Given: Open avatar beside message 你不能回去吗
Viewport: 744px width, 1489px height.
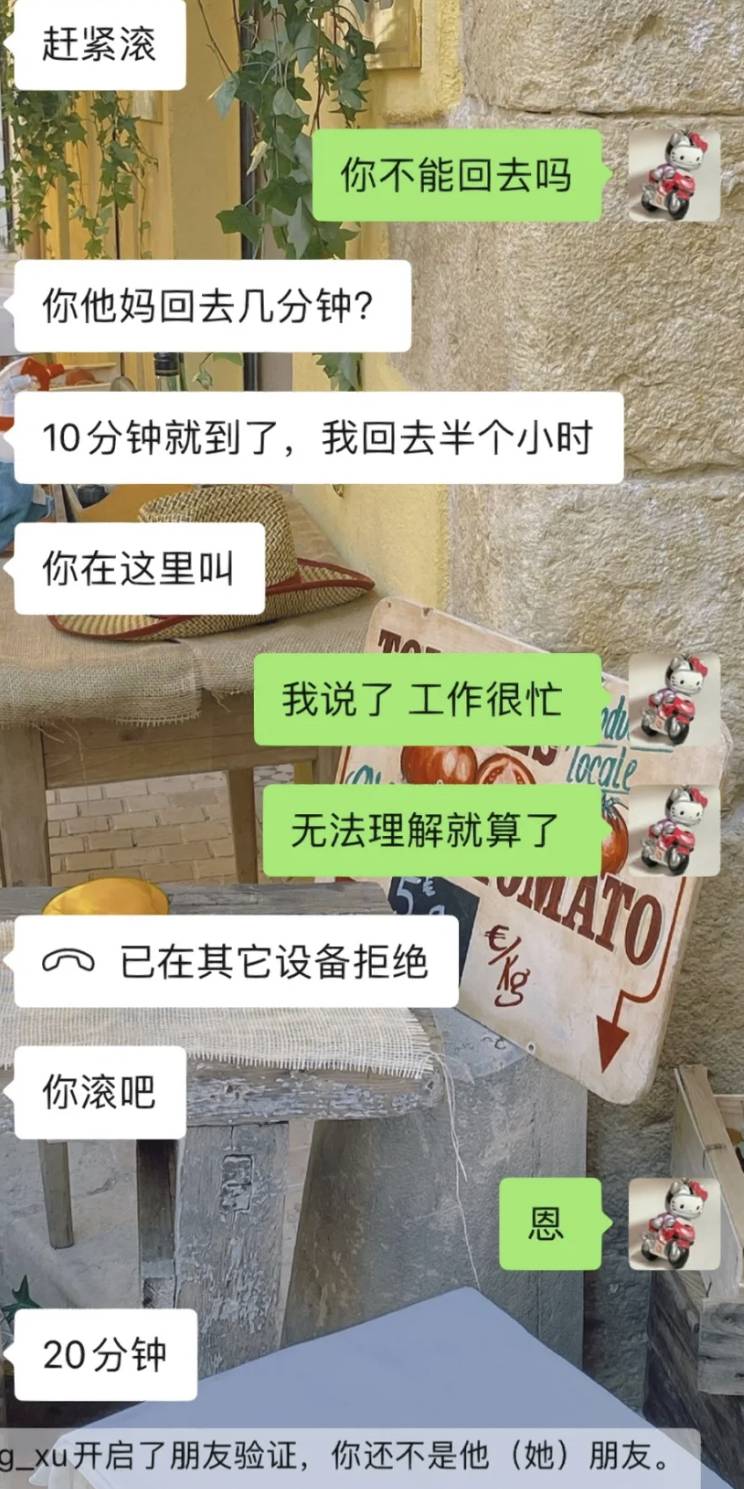Looking at the screenshot, I should 674,175.
